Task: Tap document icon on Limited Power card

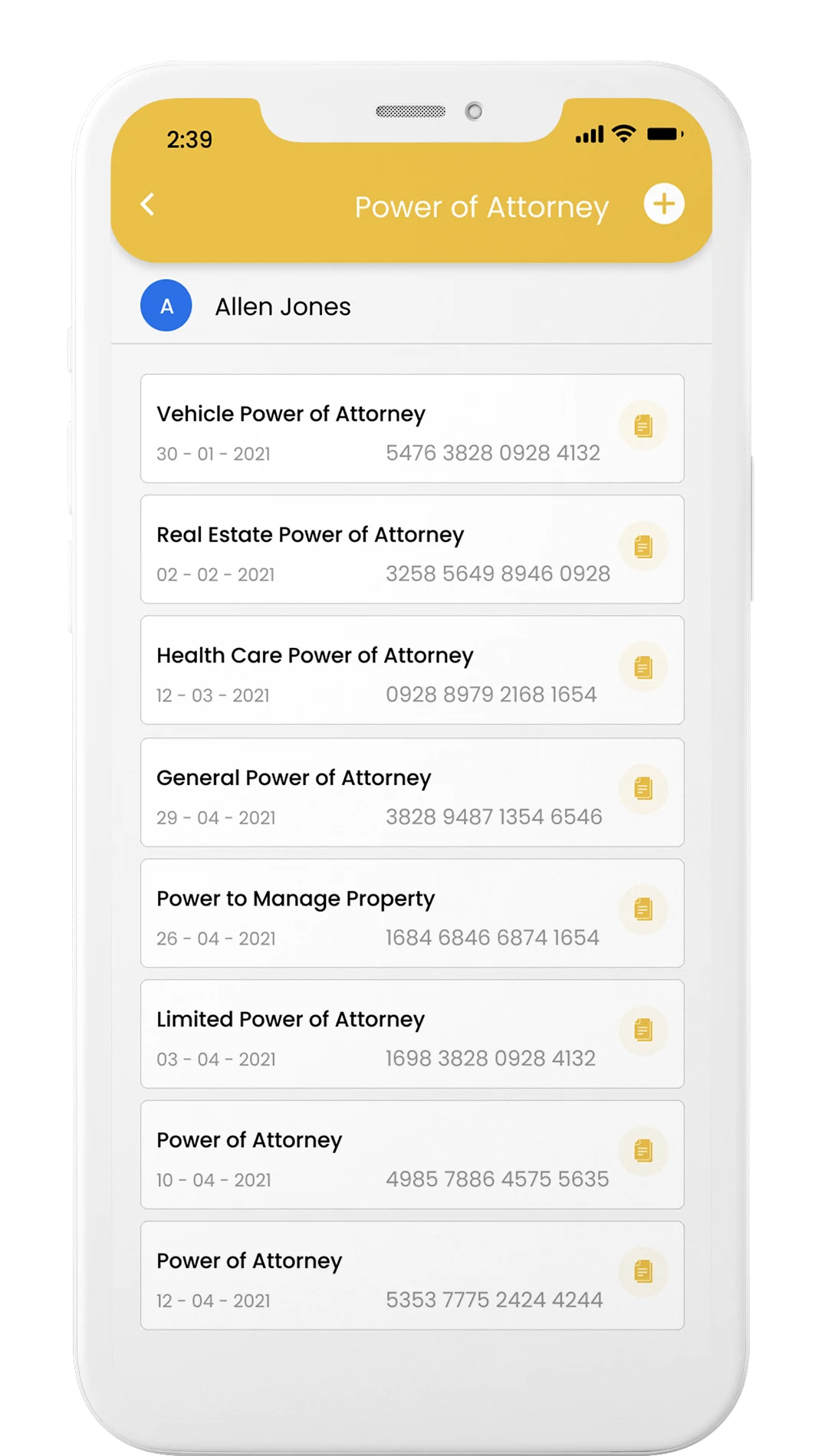Action: tap(643, 1030)
